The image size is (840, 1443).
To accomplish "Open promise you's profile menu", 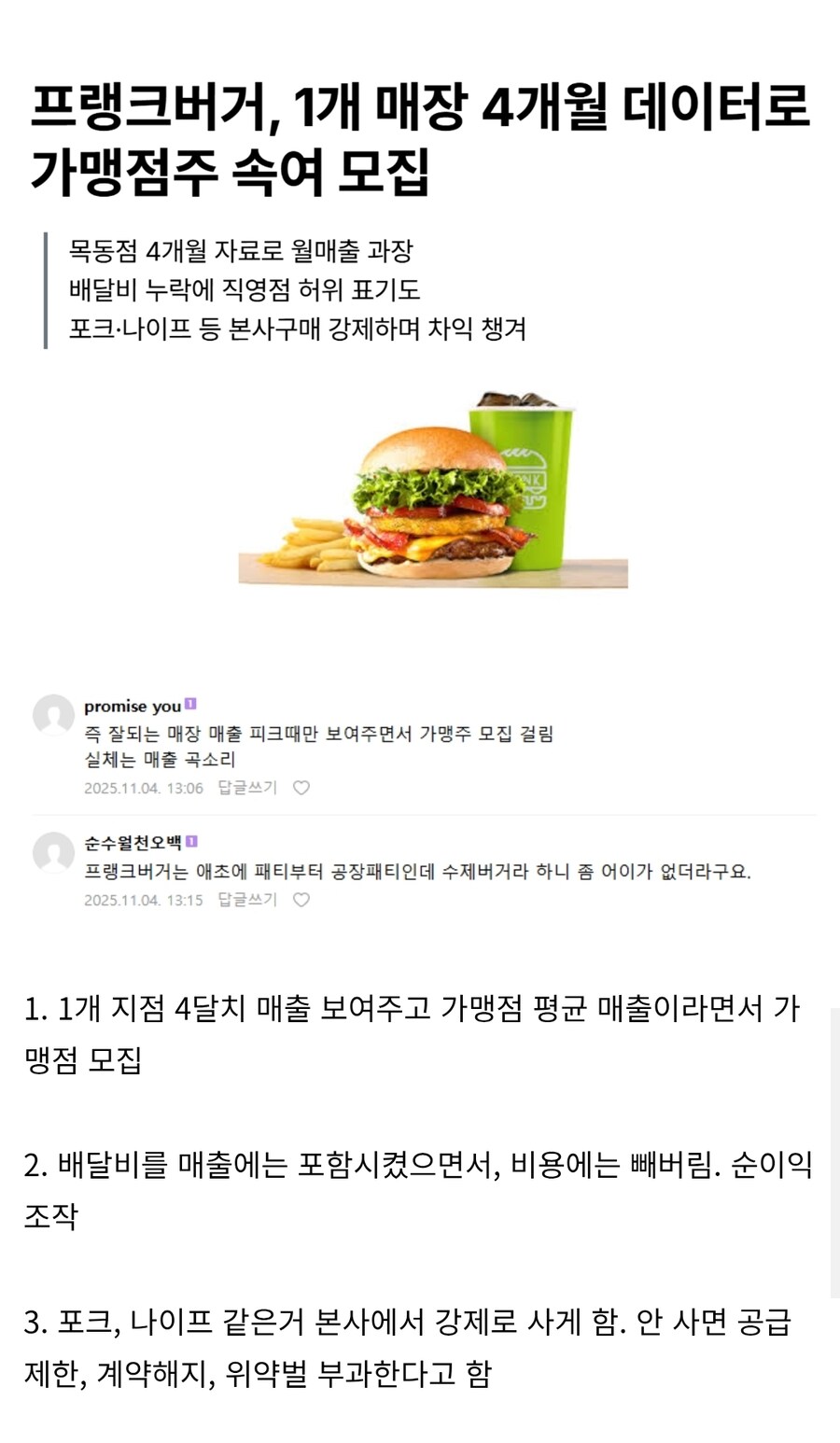I will point(131,707).
